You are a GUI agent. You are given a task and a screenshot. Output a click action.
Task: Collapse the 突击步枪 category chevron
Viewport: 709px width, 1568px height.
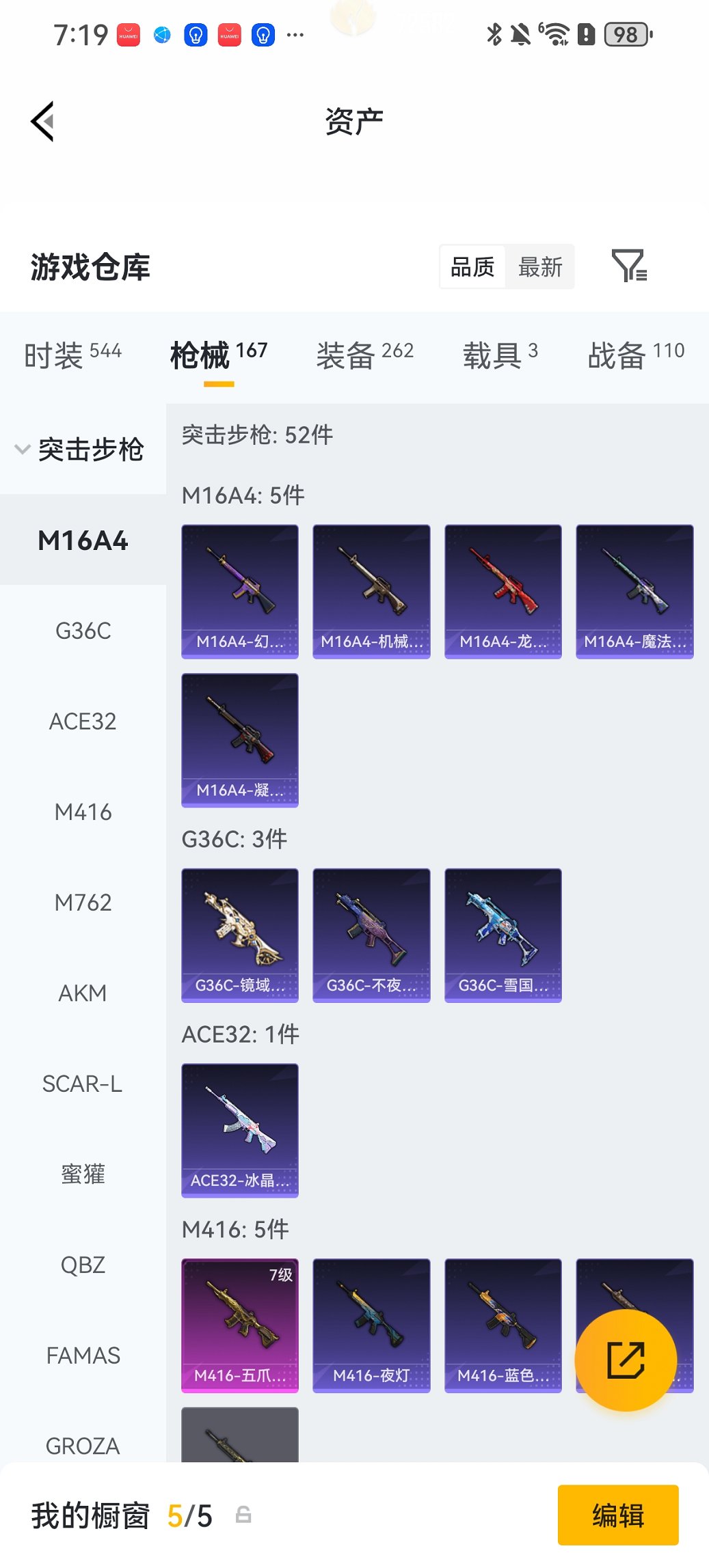point(23,449)
